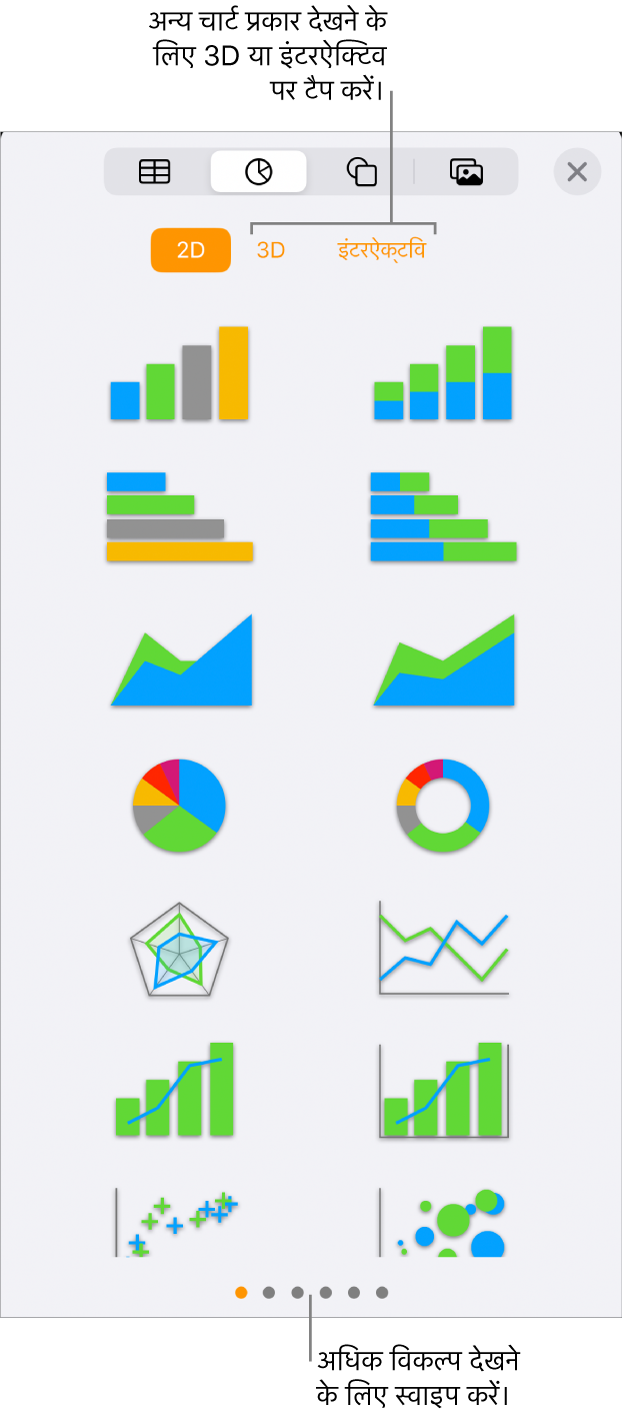This screenshot has height=1415, width=622.
Task: Insert the vertical column chart
Action: click(180, 373)
